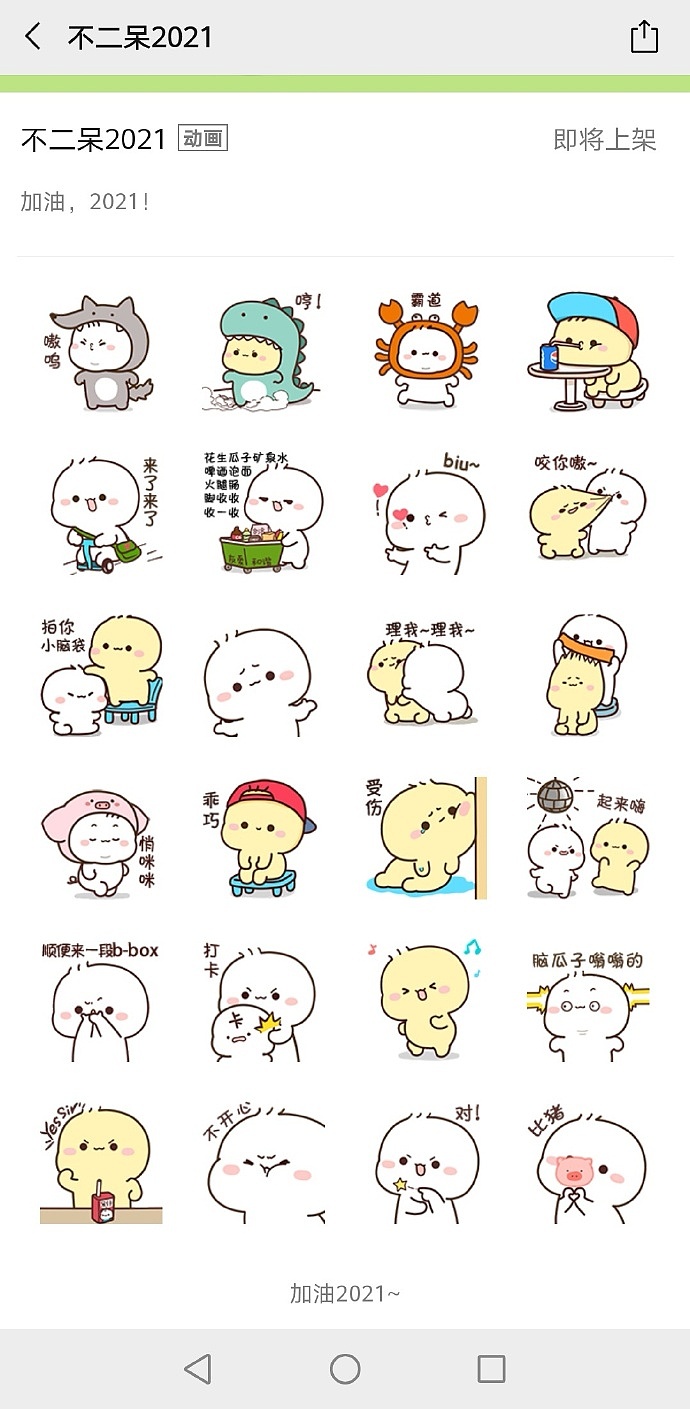Preview the 顺便来一段b-box sticker
The width and height of the screenshot is (690, 1409).
[x=101, y=1000]
